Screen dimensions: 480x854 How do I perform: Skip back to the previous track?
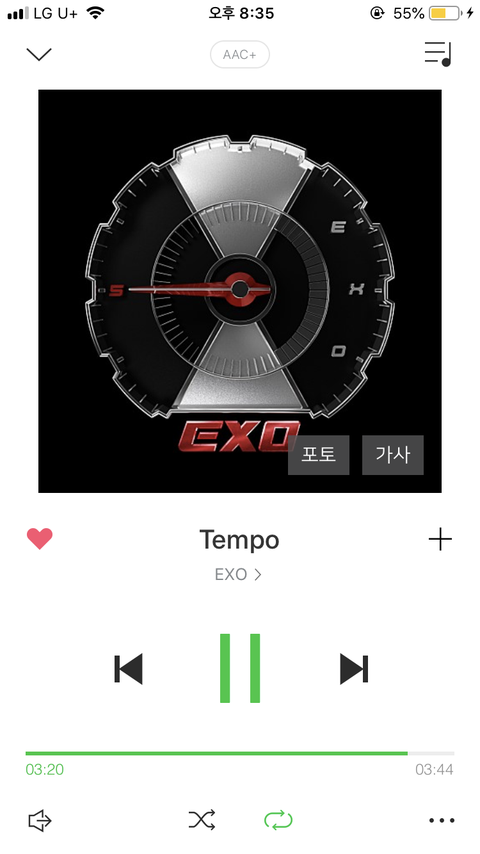[x=129, y=669]
